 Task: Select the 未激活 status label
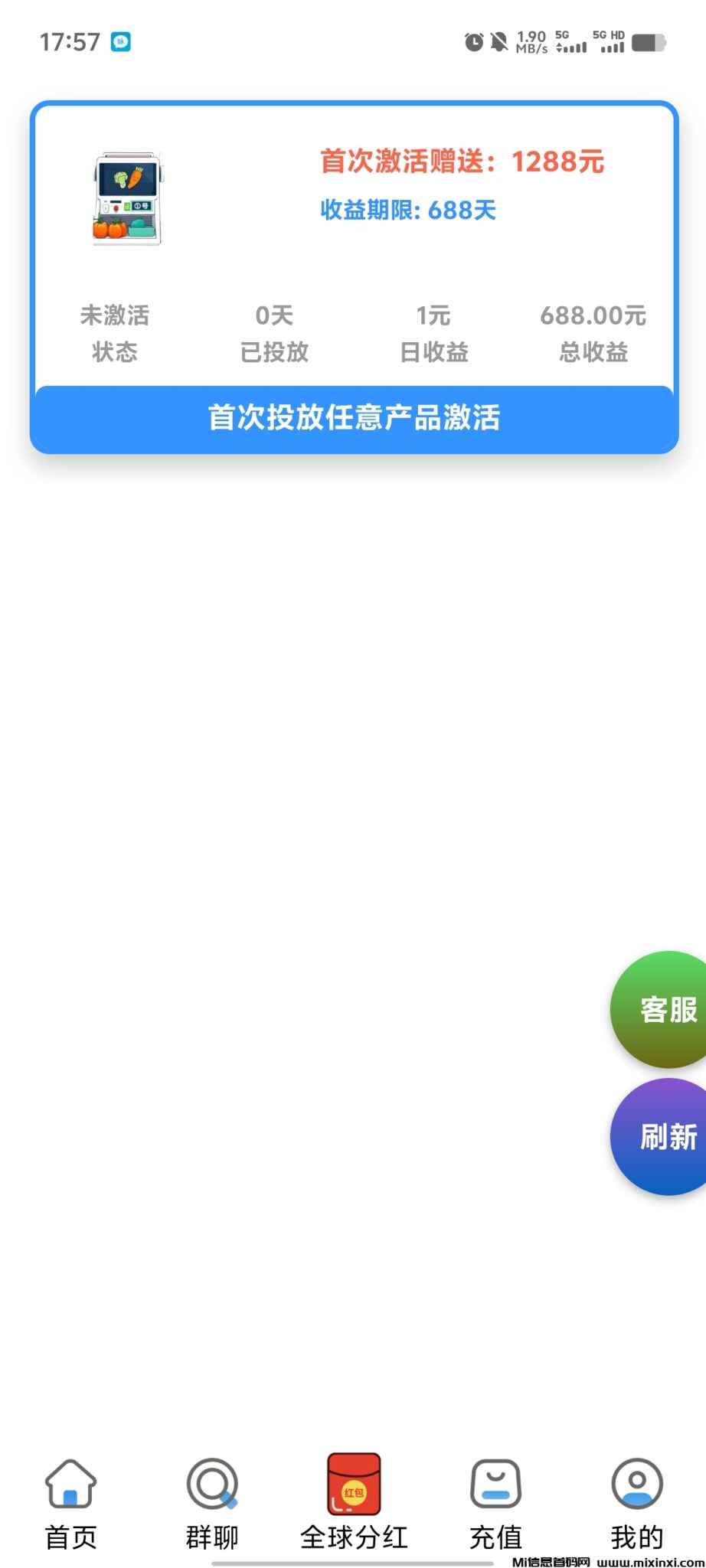116,333
